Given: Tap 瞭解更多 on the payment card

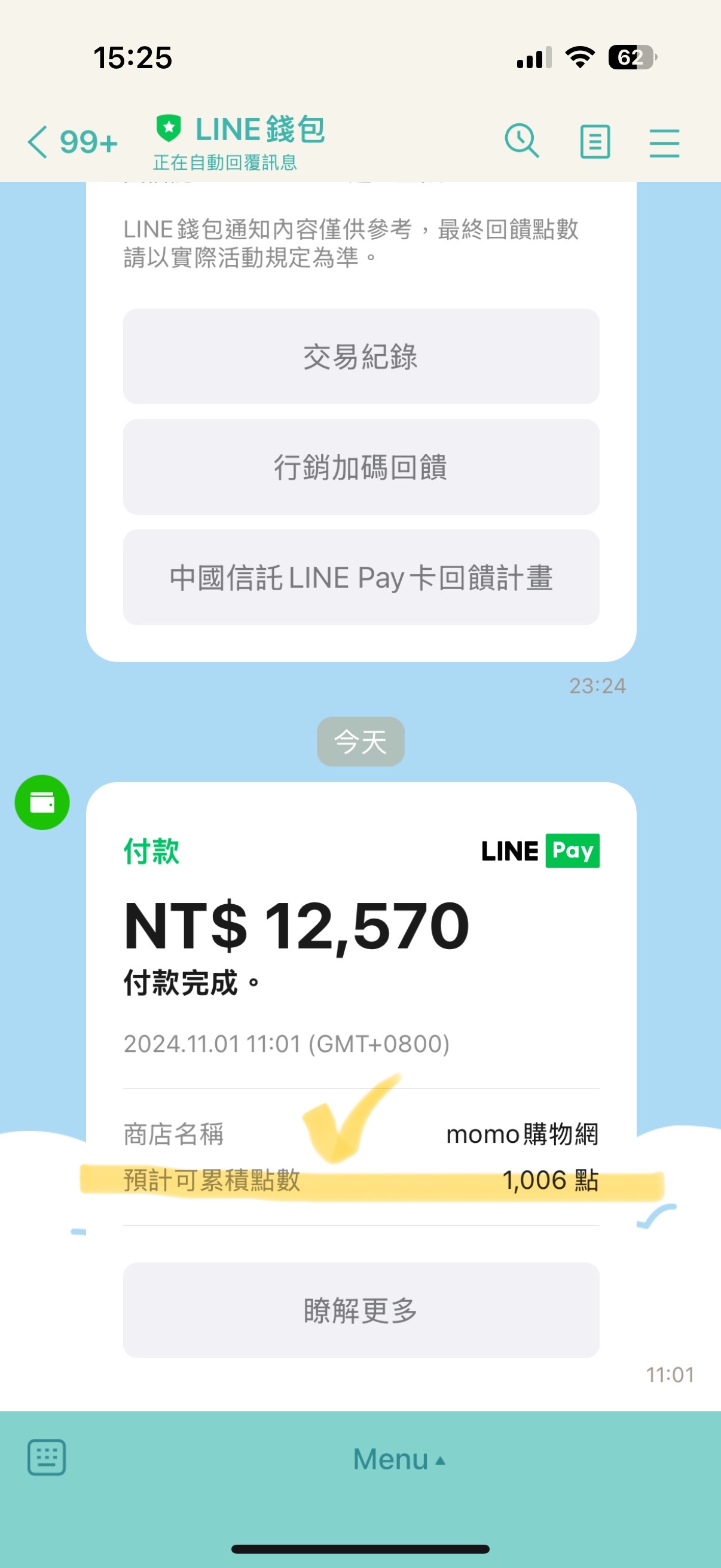Looking at the screenshot, I should (x=361, y=1310).
